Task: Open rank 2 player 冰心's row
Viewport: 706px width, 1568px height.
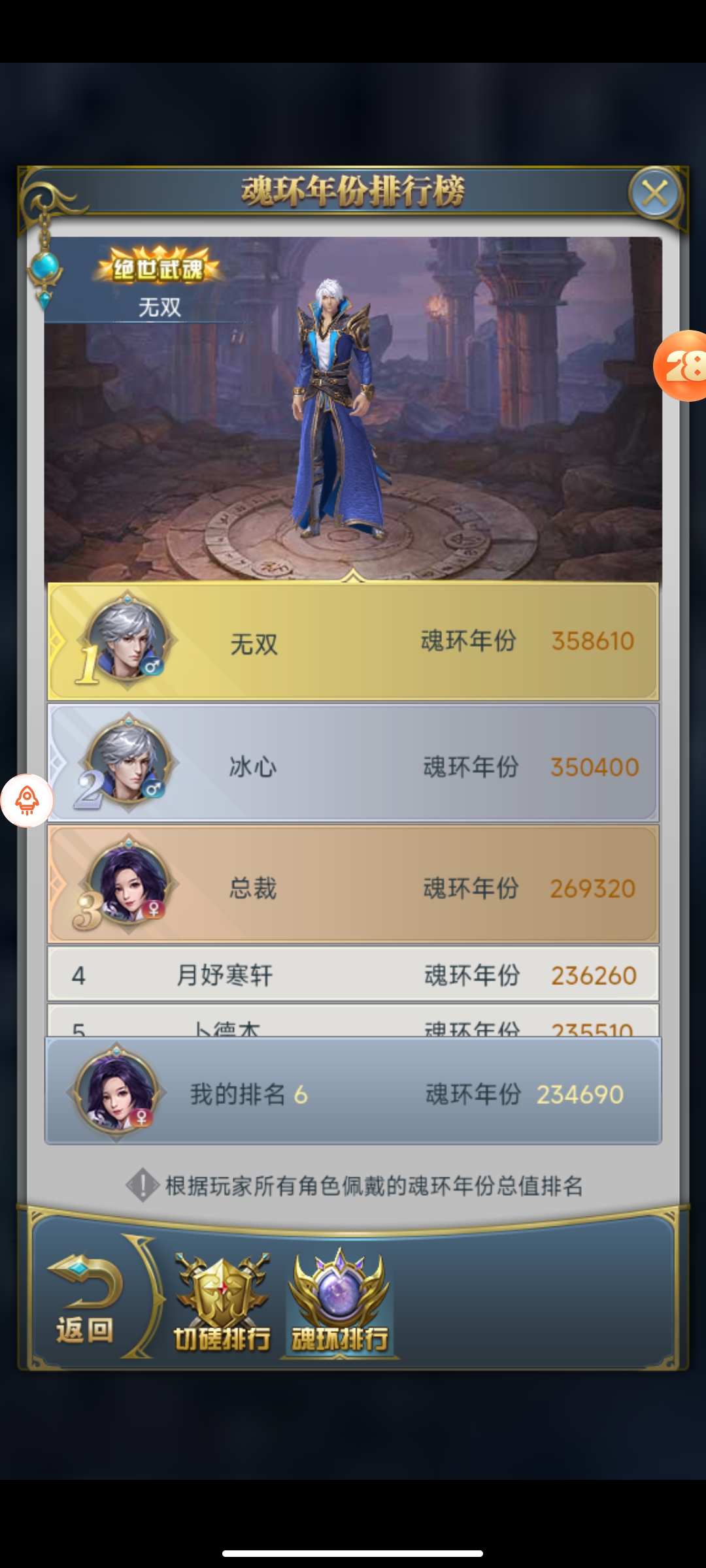Action: click(353, 764)
